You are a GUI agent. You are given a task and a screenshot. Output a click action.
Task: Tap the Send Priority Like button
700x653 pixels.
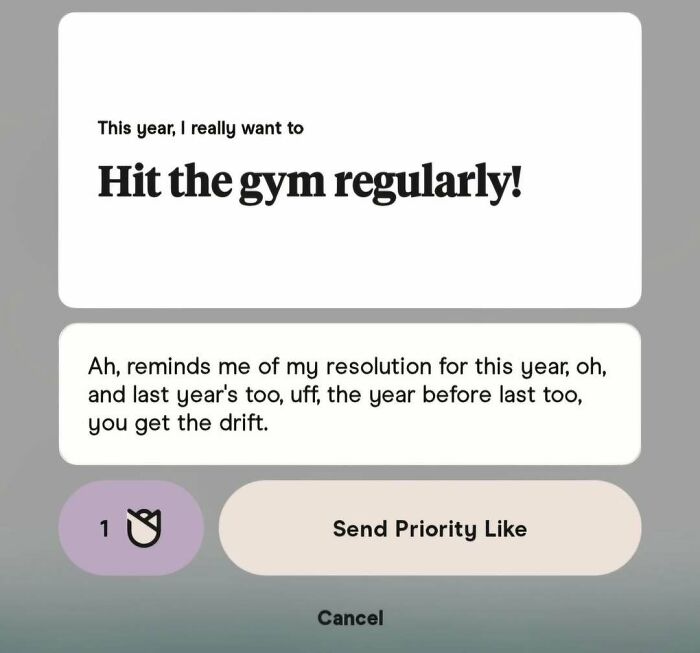tap(429, 528)
